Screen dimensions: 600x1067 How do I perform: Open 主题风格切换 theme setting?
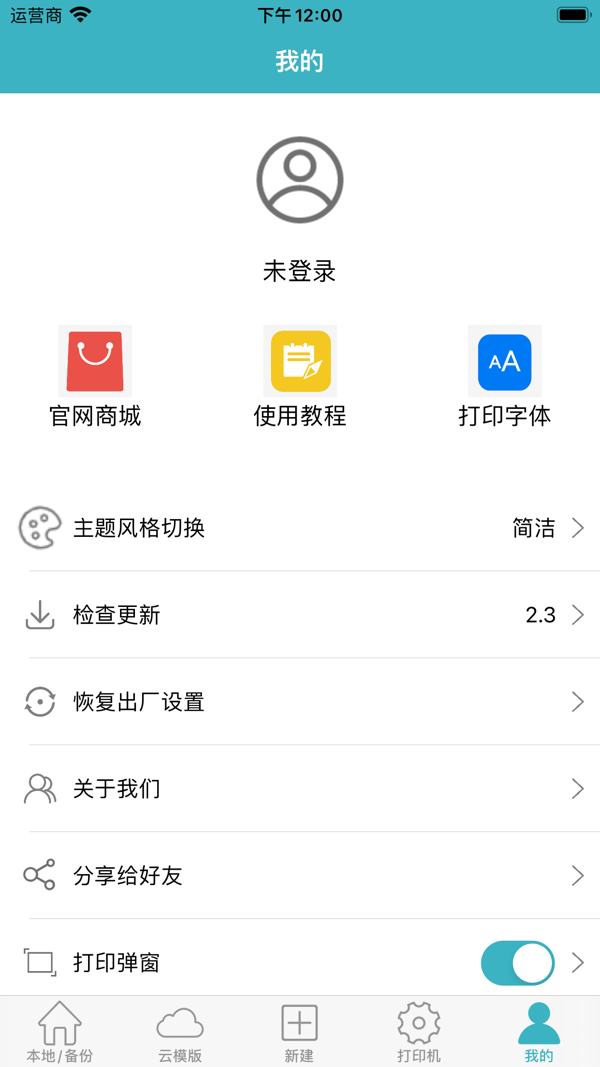300,527
